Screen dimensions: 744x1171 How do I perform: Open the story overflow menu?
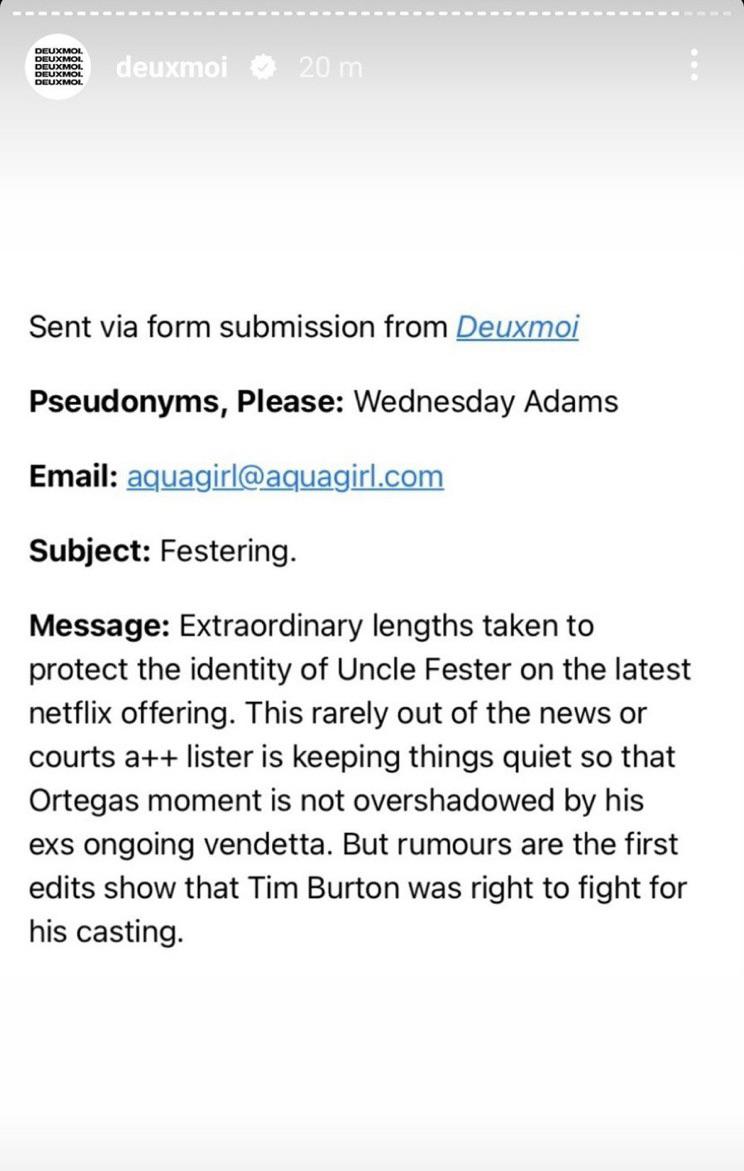click(695, 66)
